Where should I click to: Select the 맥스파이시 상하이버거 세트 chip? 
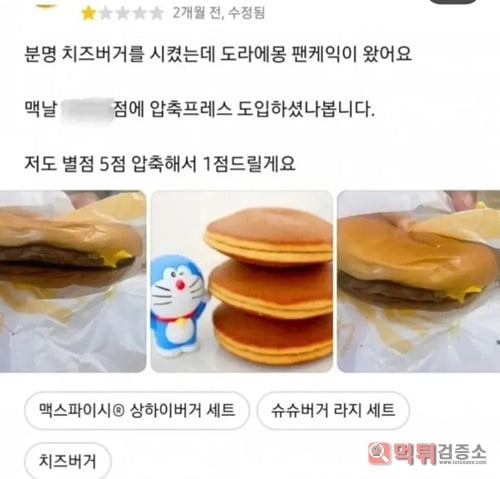pos(137,411)
